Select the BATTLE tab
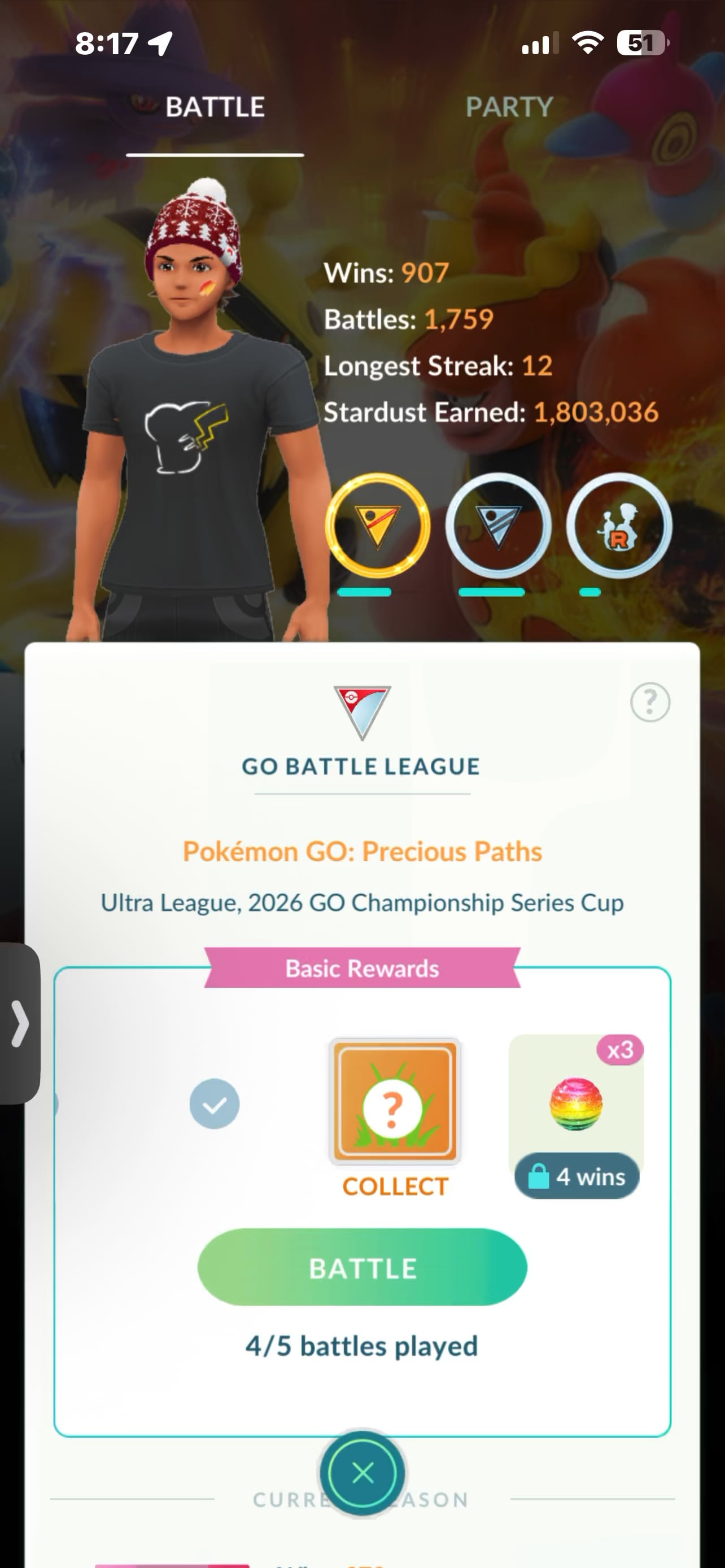725x1568 pixels. point(215,107)
